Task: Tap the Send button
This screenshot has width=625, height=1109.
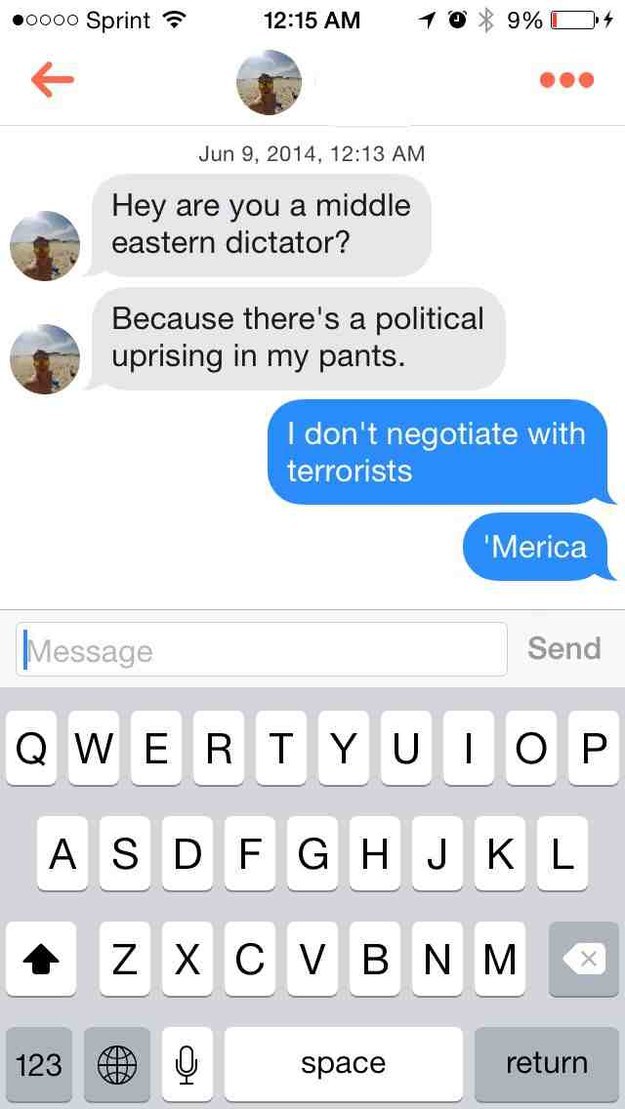Action: pos(564,649)
